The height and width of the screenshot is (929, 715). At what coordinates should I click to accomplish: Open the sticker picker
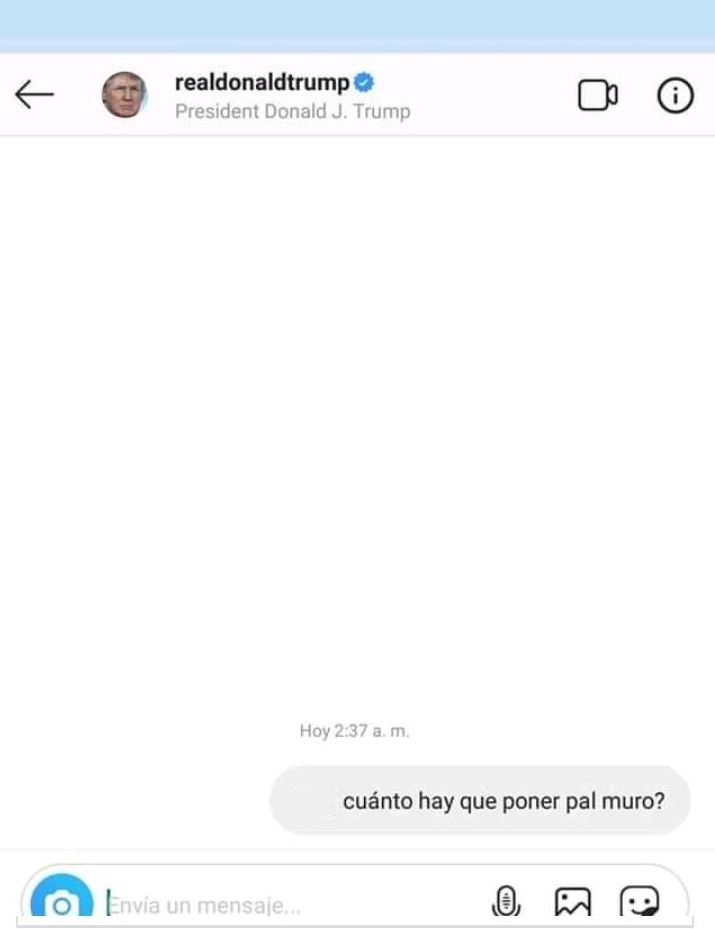[x=639, y=903]
